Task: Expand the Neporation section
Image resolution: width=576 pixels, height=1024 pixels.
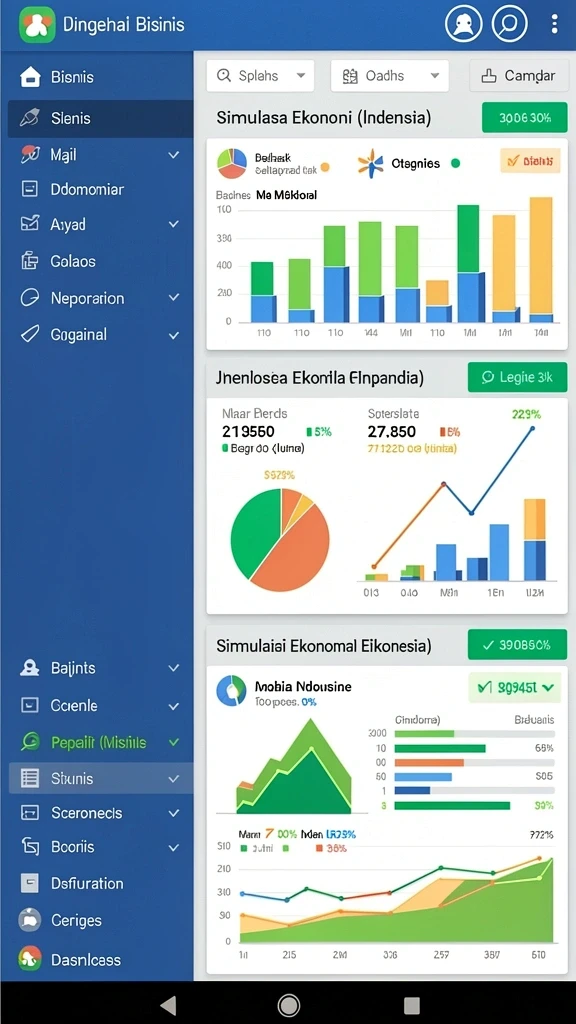Action: [x=101, y=298]
